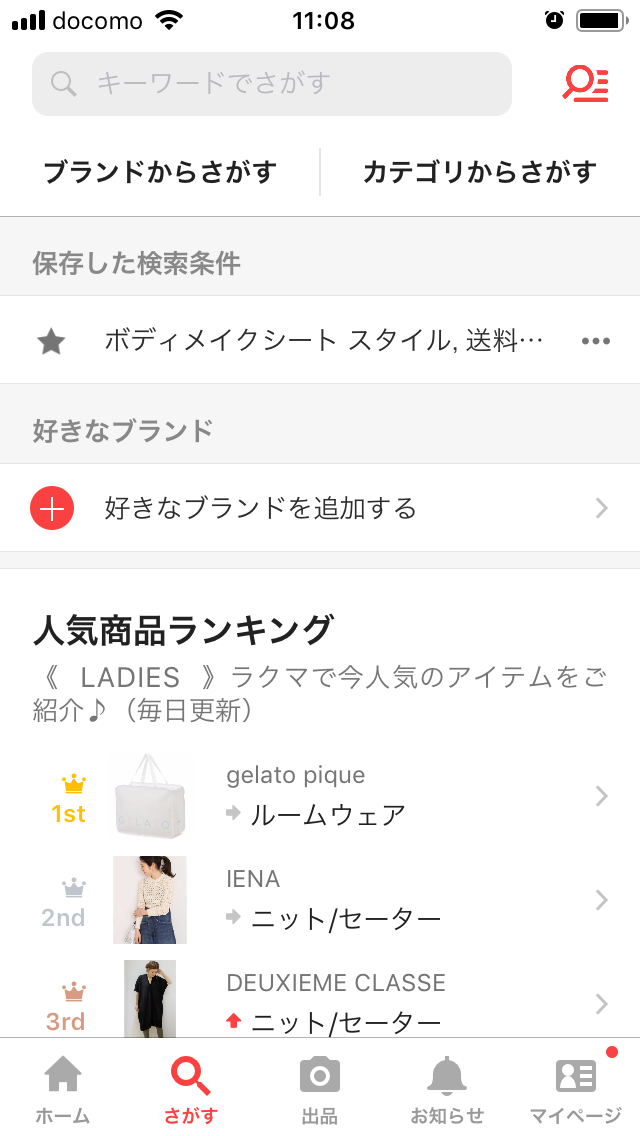
Task: Add a favorite brand via 好きなブランドを追加する
Action: pos(320,509)
